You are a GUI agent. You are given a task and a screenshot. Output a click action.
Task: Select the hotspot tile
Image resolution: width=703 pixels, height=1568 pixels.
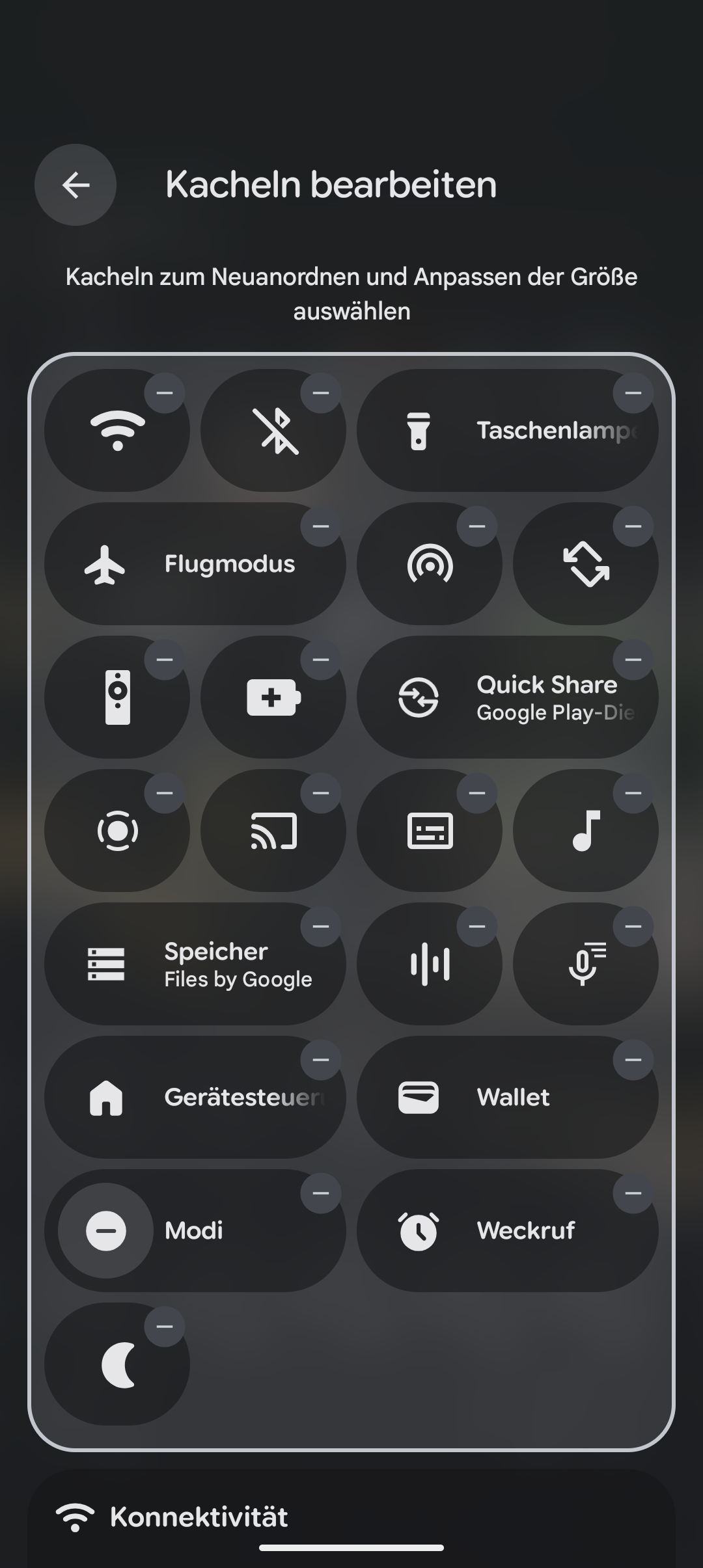430,563
